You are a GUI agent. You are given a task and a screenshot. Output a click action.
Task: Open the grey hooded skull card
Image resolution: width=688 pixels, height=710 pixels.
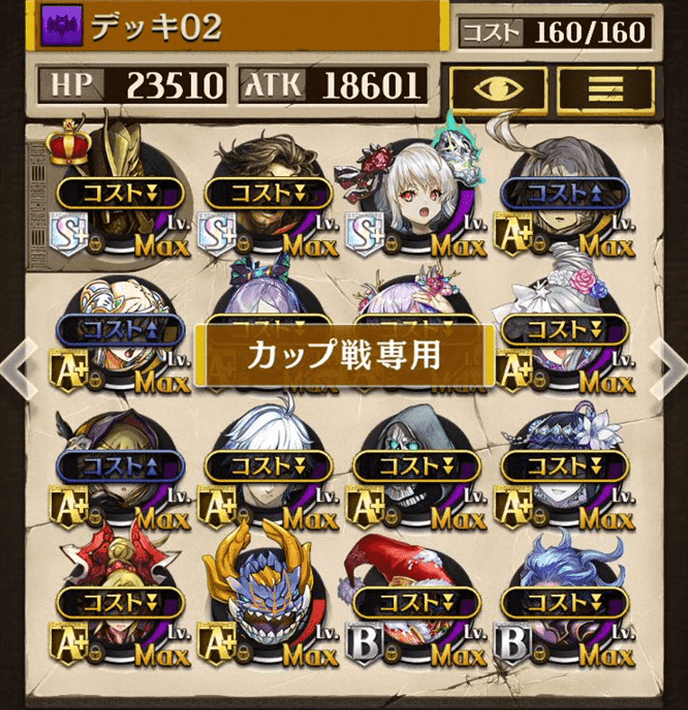pos(415,465)
